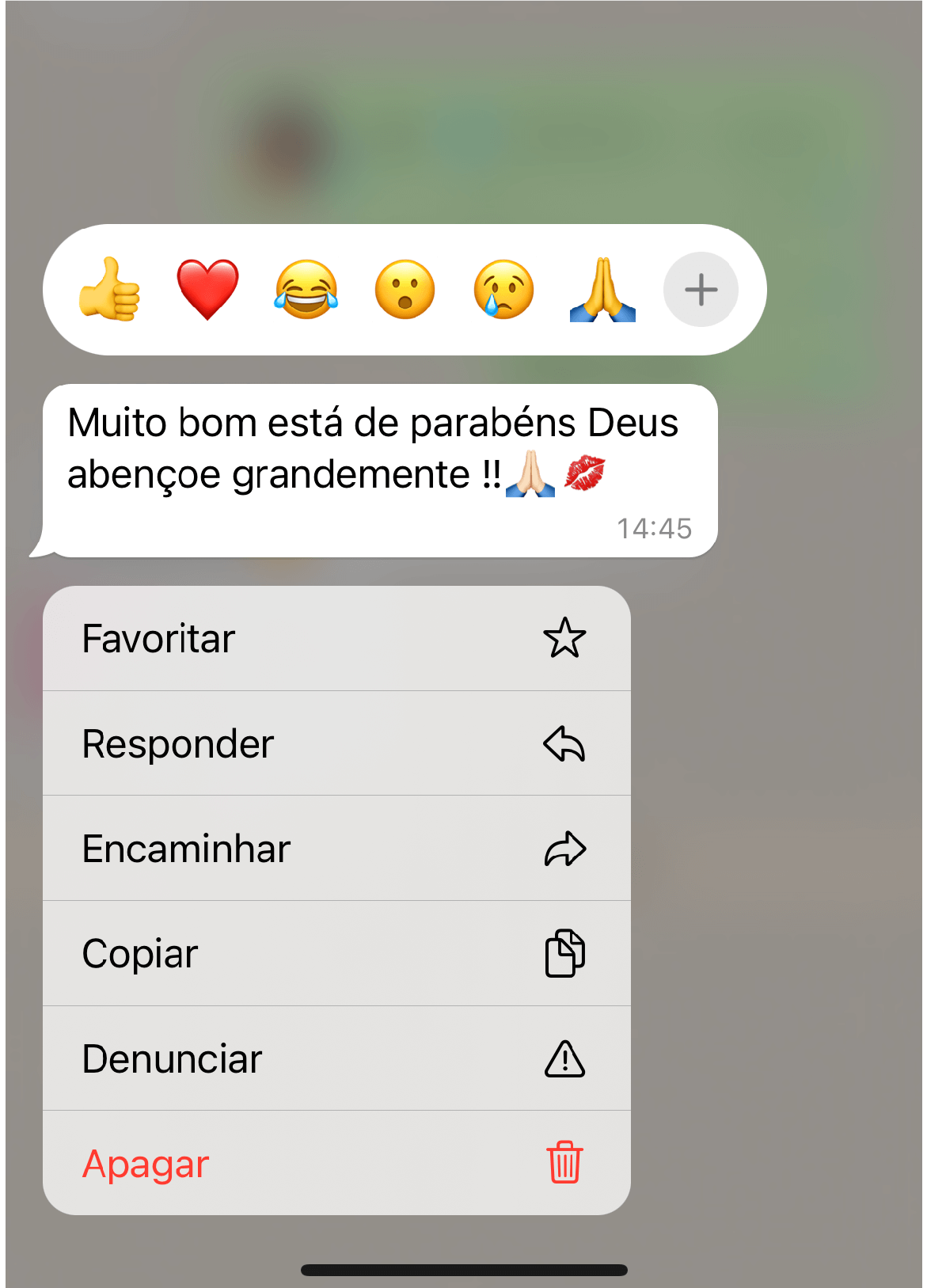The height and width of the screenshot is (1288, 927).
Task: React with the thumbs up emoji
Action: (x=111, y=290)
